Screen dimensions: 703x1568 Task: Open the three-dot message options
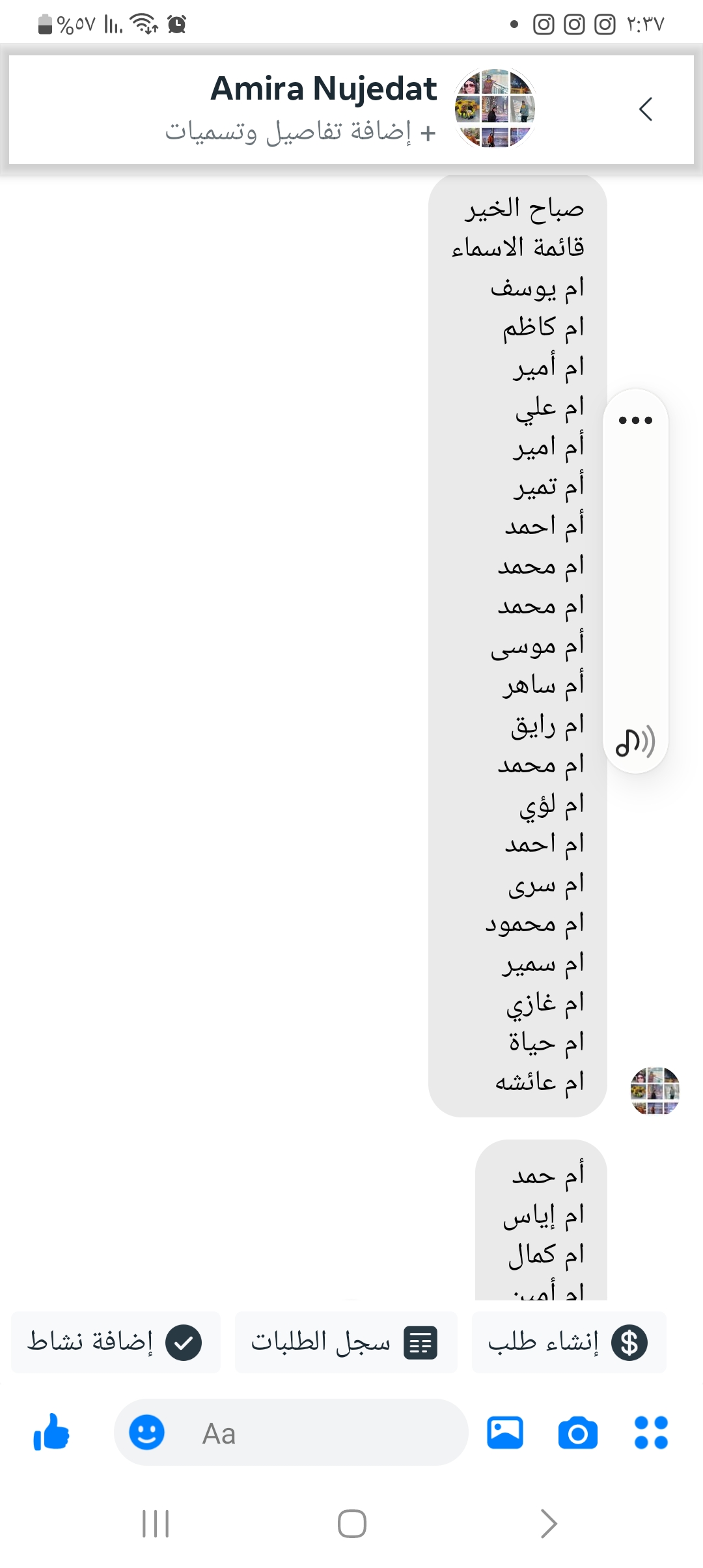[x=635, y=421]
